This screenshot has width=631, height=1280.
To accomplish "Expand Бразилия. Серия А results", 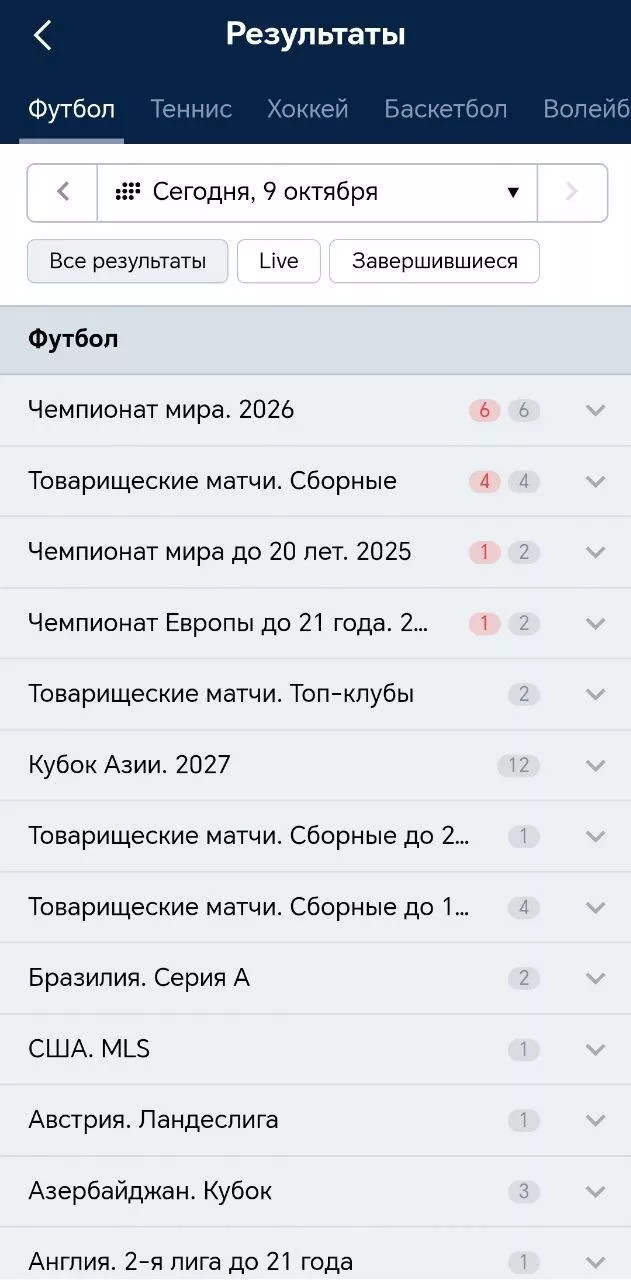I will pos(595,978).
